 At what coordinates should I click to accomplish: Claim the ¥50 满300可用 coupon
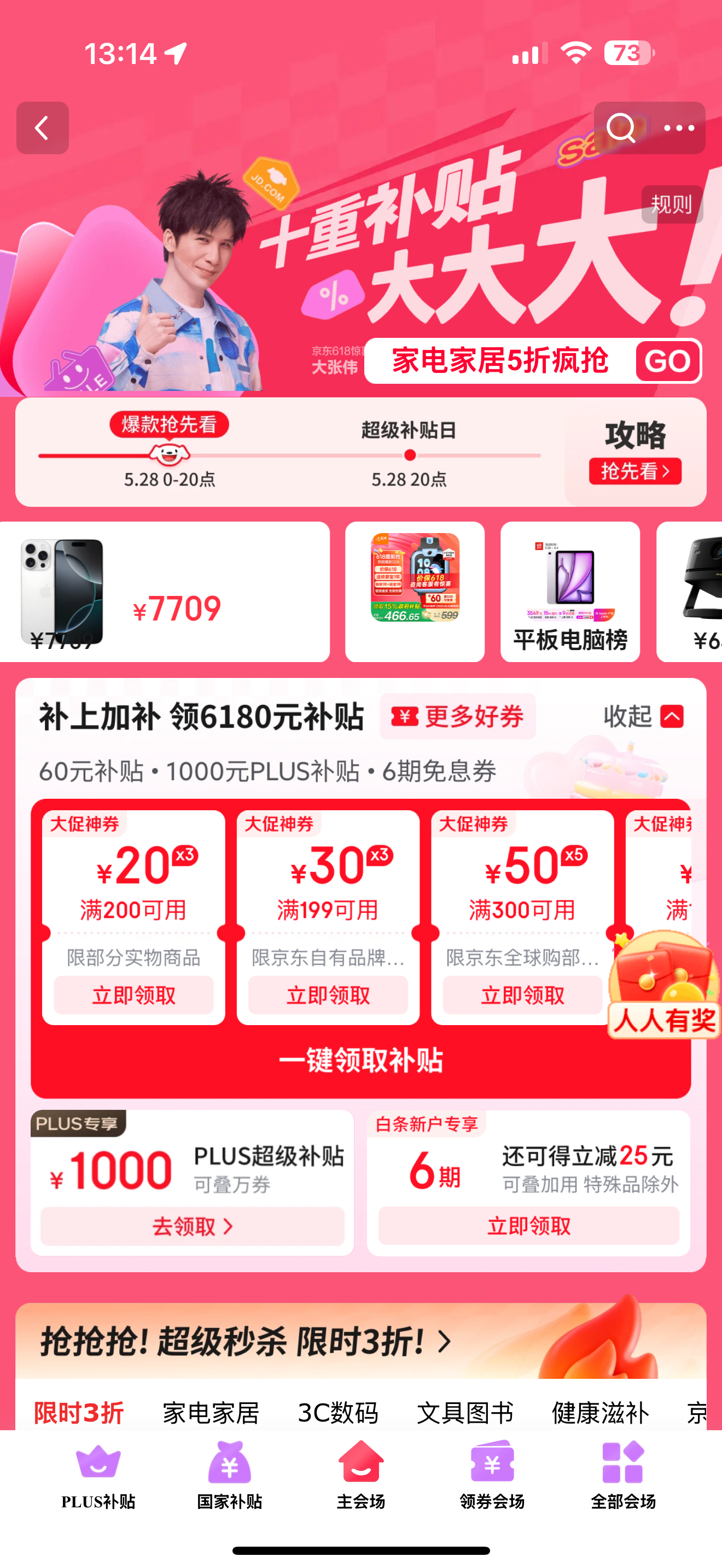[x=522, y=994]
